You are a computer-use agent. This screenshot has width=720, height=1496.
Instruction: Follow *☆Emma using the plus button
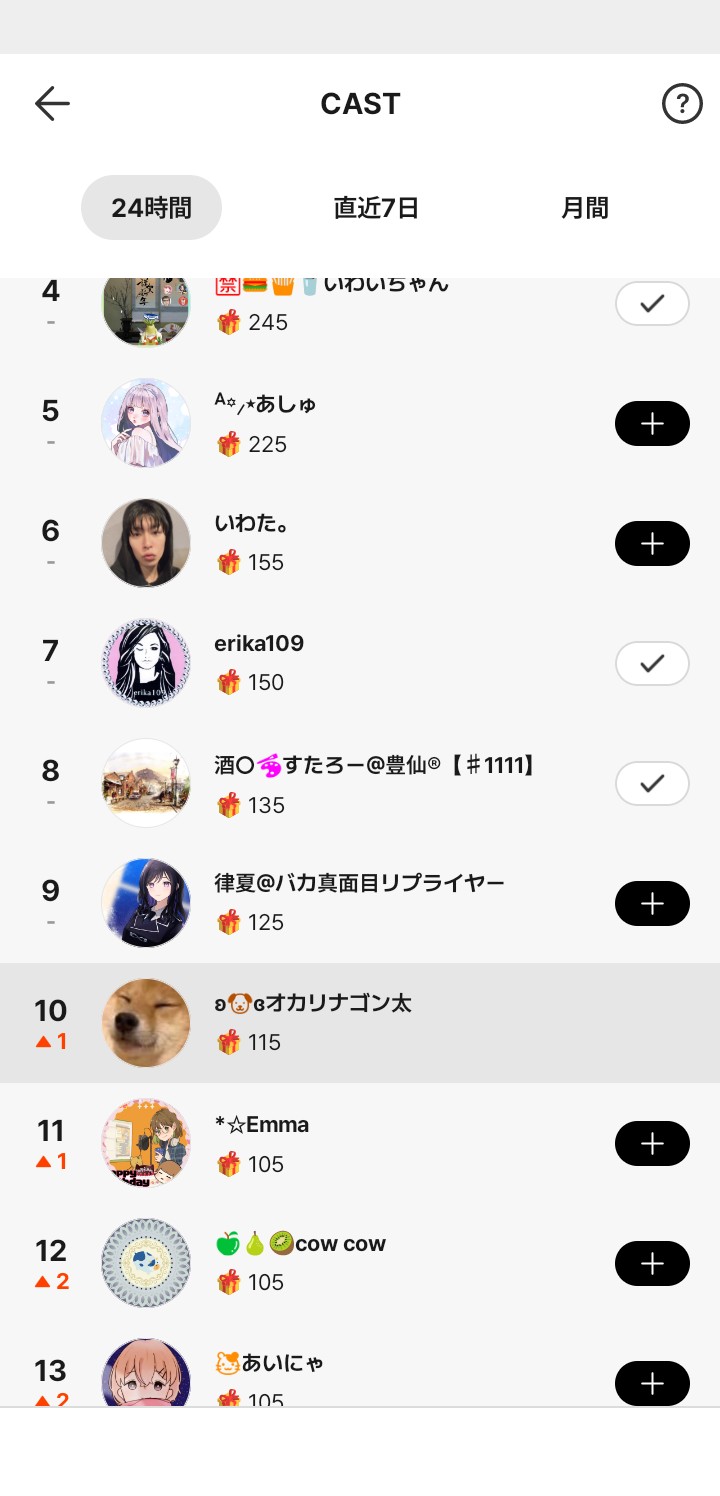(652, 1144)
